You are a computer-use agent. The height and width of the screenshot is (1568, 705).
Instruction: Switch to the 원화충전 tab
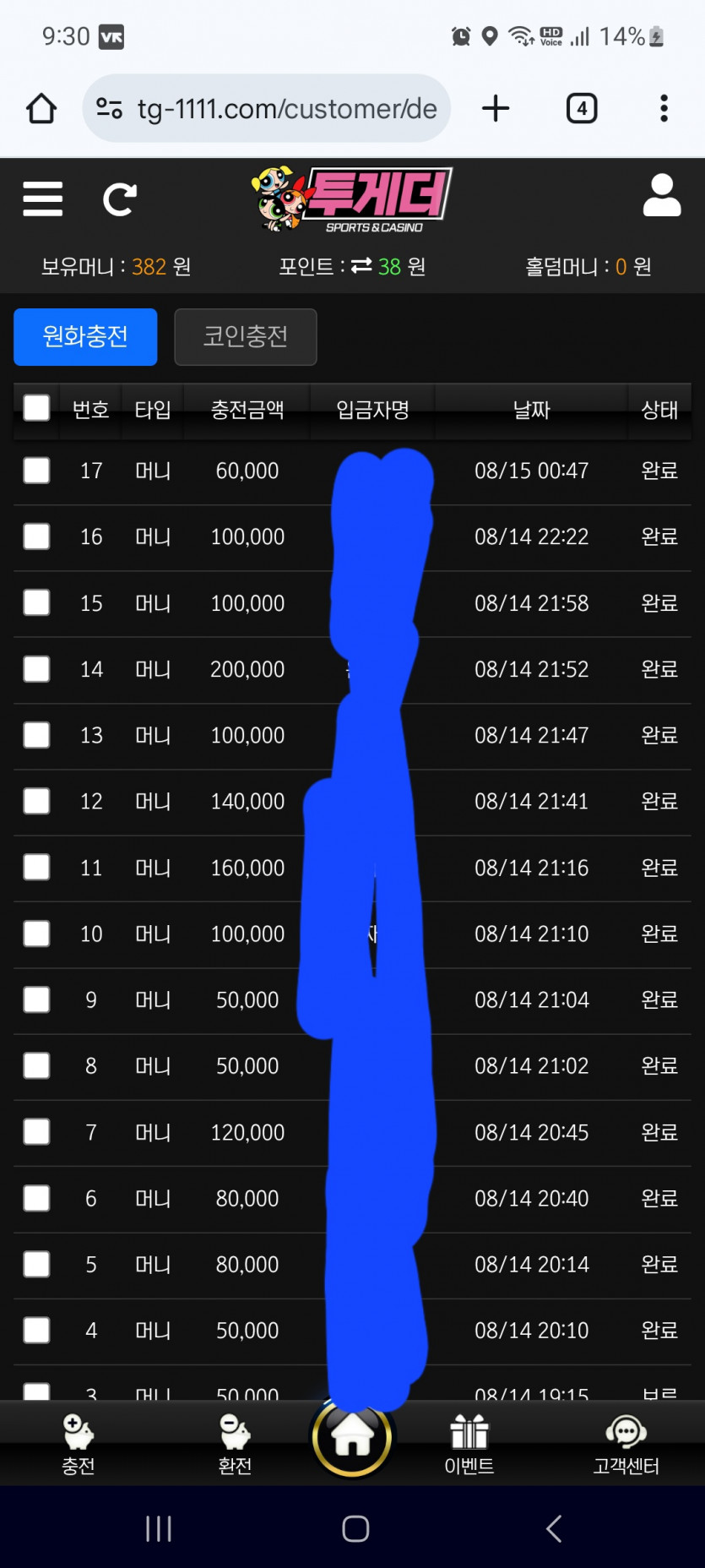85,336
